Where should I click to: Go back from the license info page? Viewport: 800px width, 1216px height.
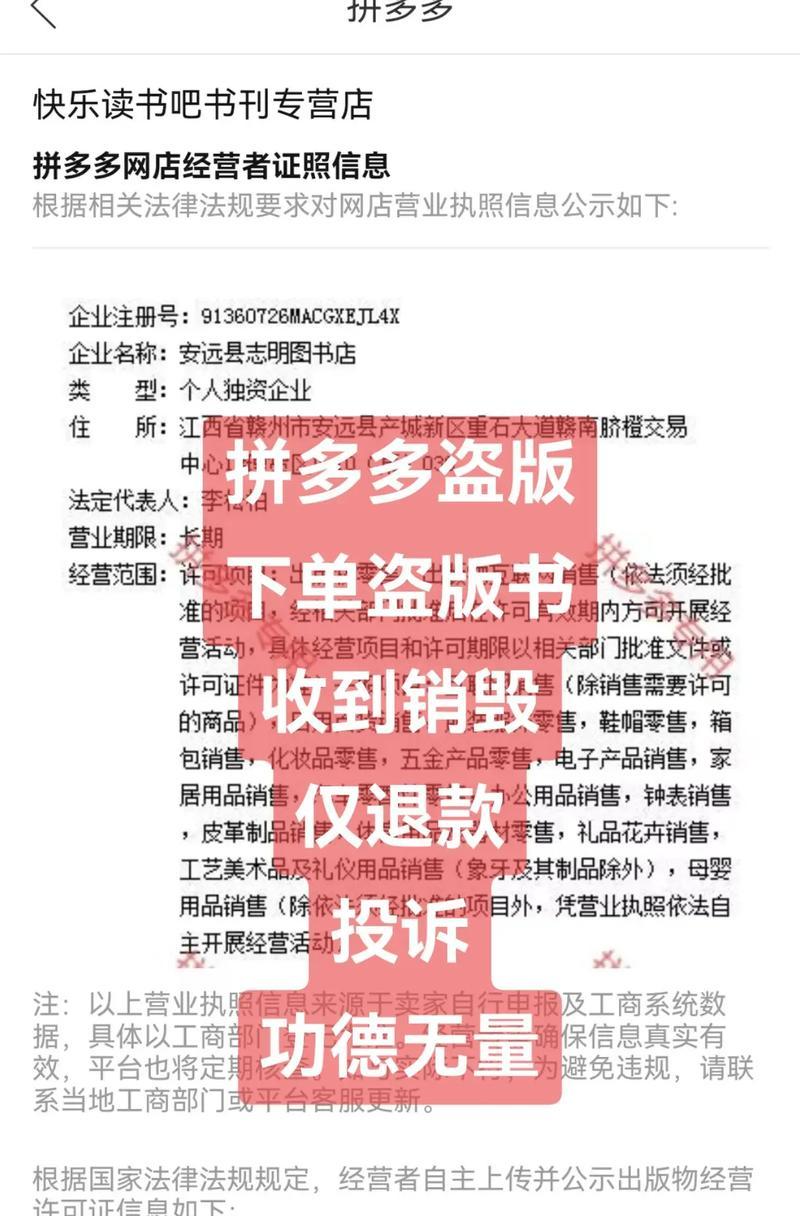tap(42, 12)
